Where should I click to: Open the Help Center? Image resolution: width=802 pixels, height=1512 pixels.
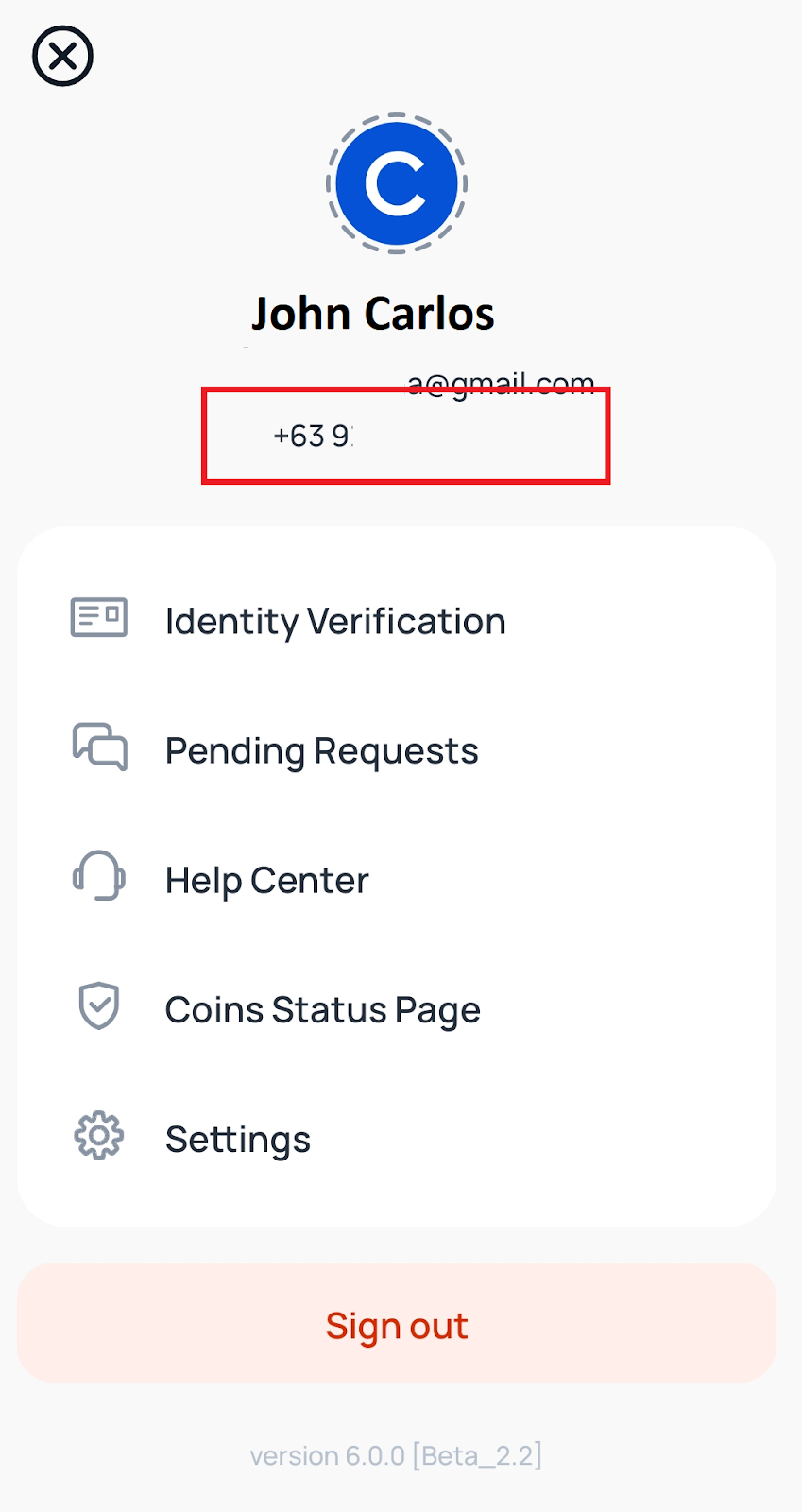pyautogui.click(x=266, y=880)
